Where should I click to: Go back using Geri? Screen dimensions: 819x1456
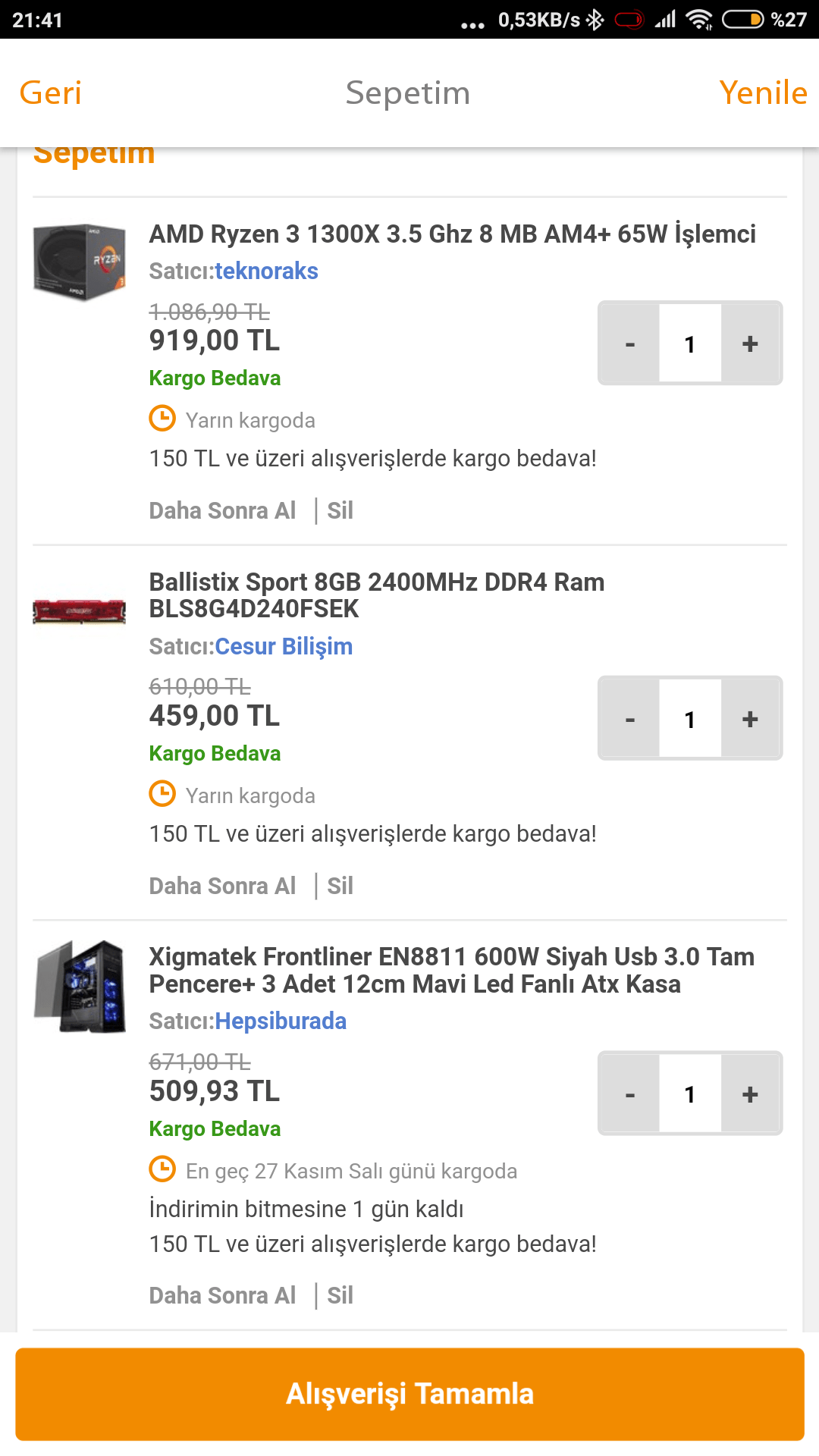50,93
